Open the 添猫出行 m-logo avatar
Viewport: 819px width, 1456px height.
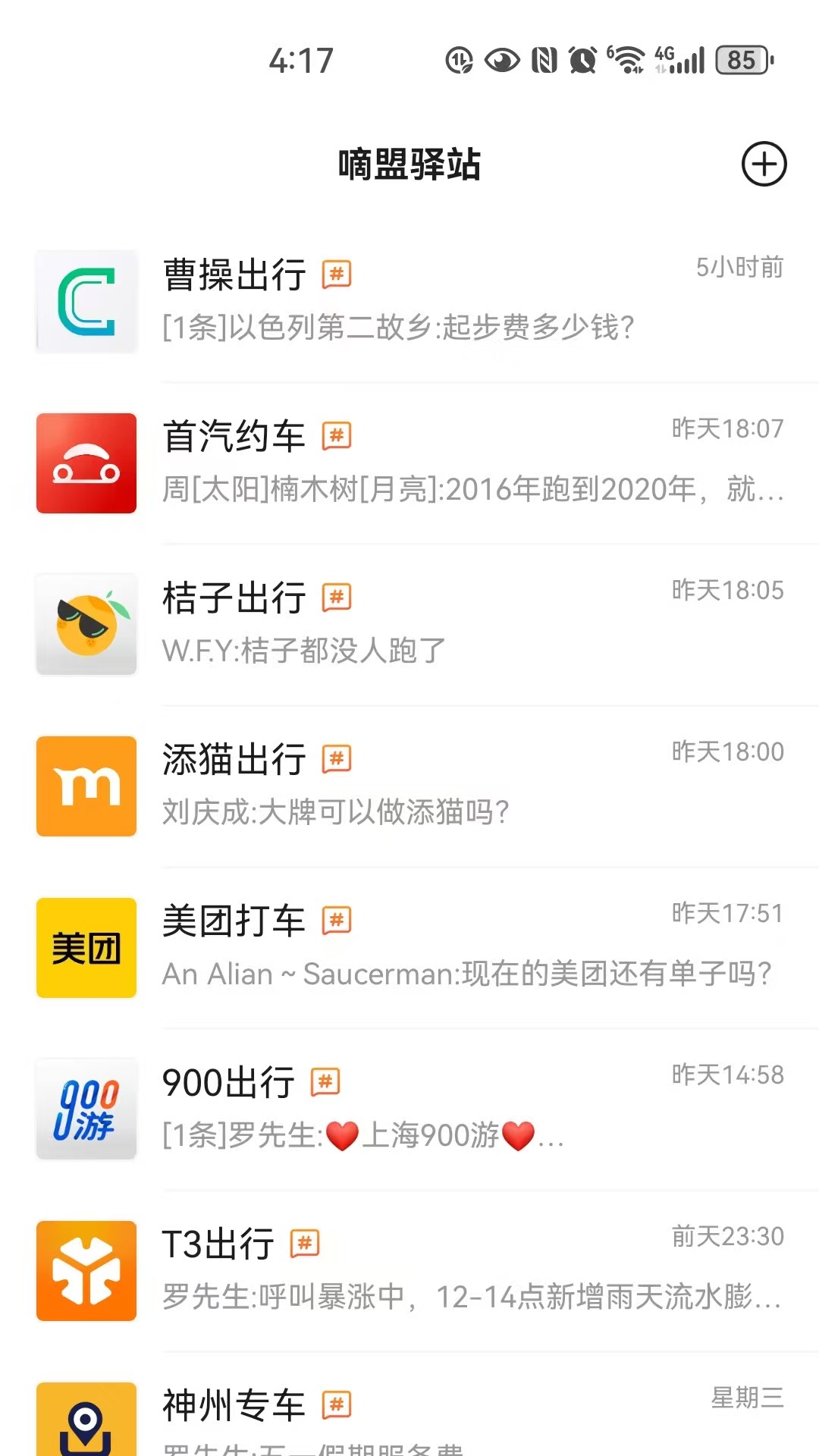tap(86, 786)
